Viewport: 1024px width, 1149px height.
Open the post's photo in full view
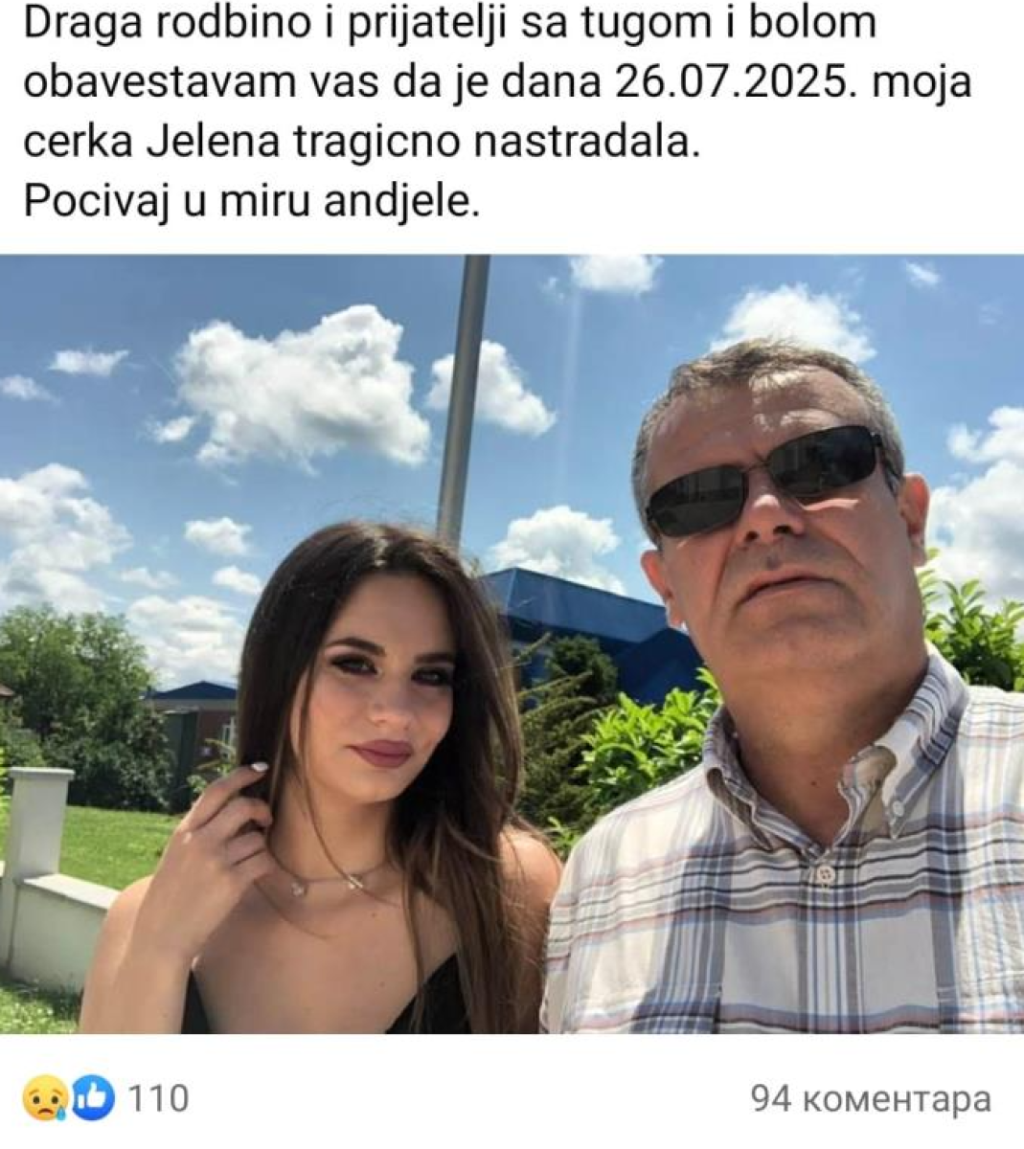(512, 644)
